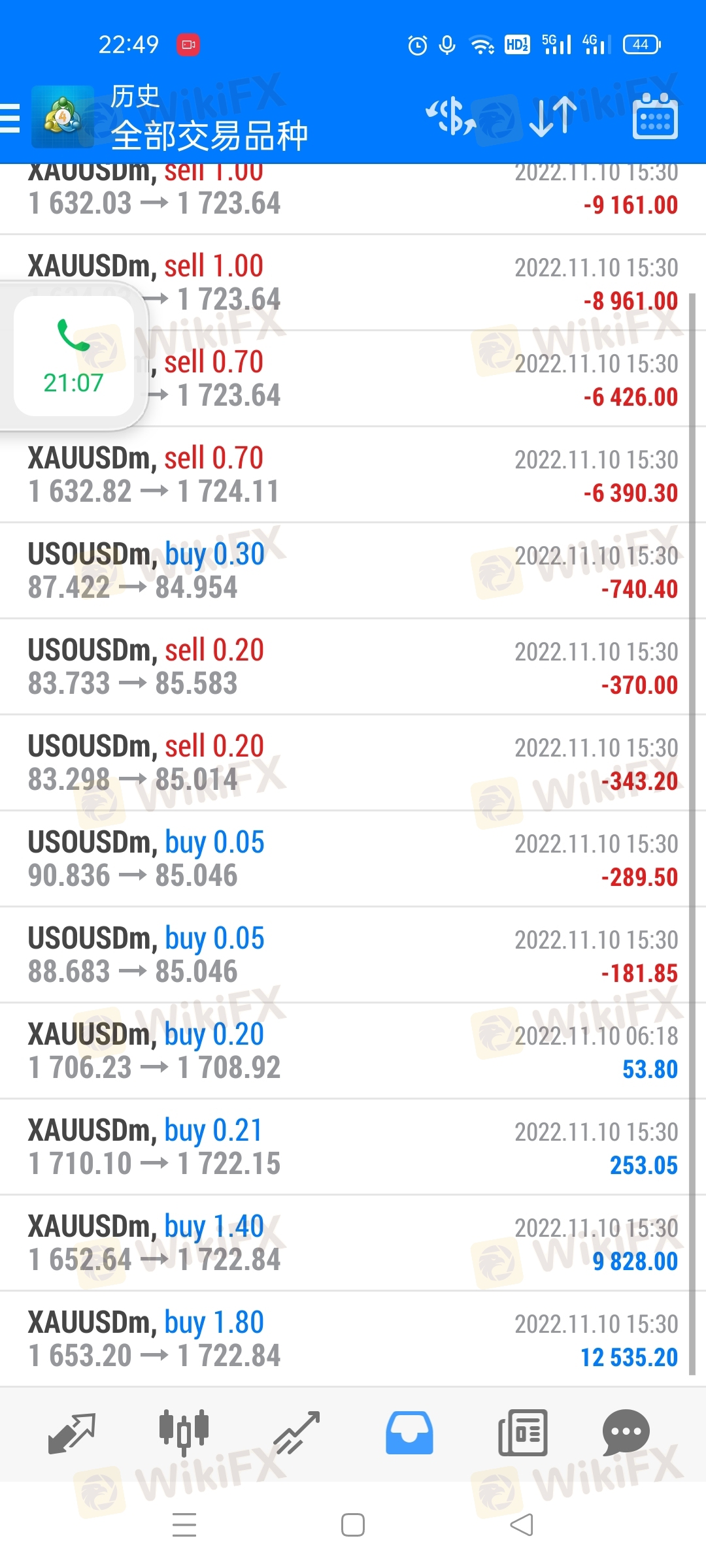Switch to the Quotes tab
The height and width of the screenshot is (1568, 706).
coord(72,1433)
